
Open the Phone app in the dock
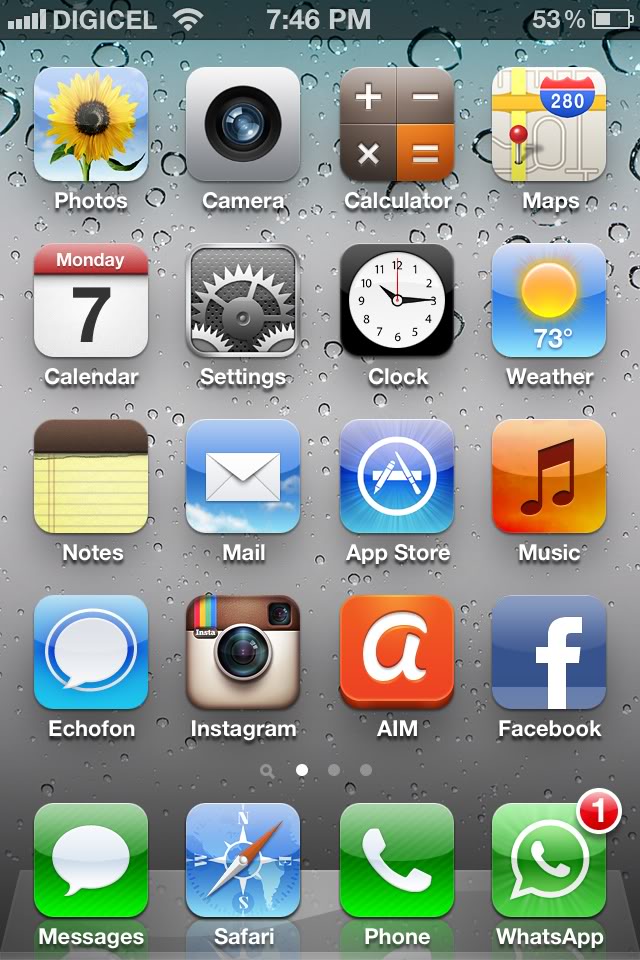tap(397, 861)
